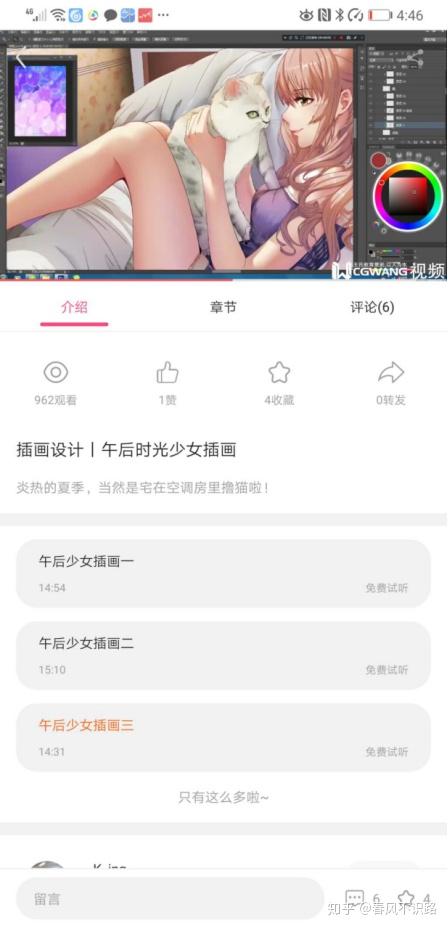448x929 pixels.
Task: Switch to the 章节 tab
Action: pos(223,307)
